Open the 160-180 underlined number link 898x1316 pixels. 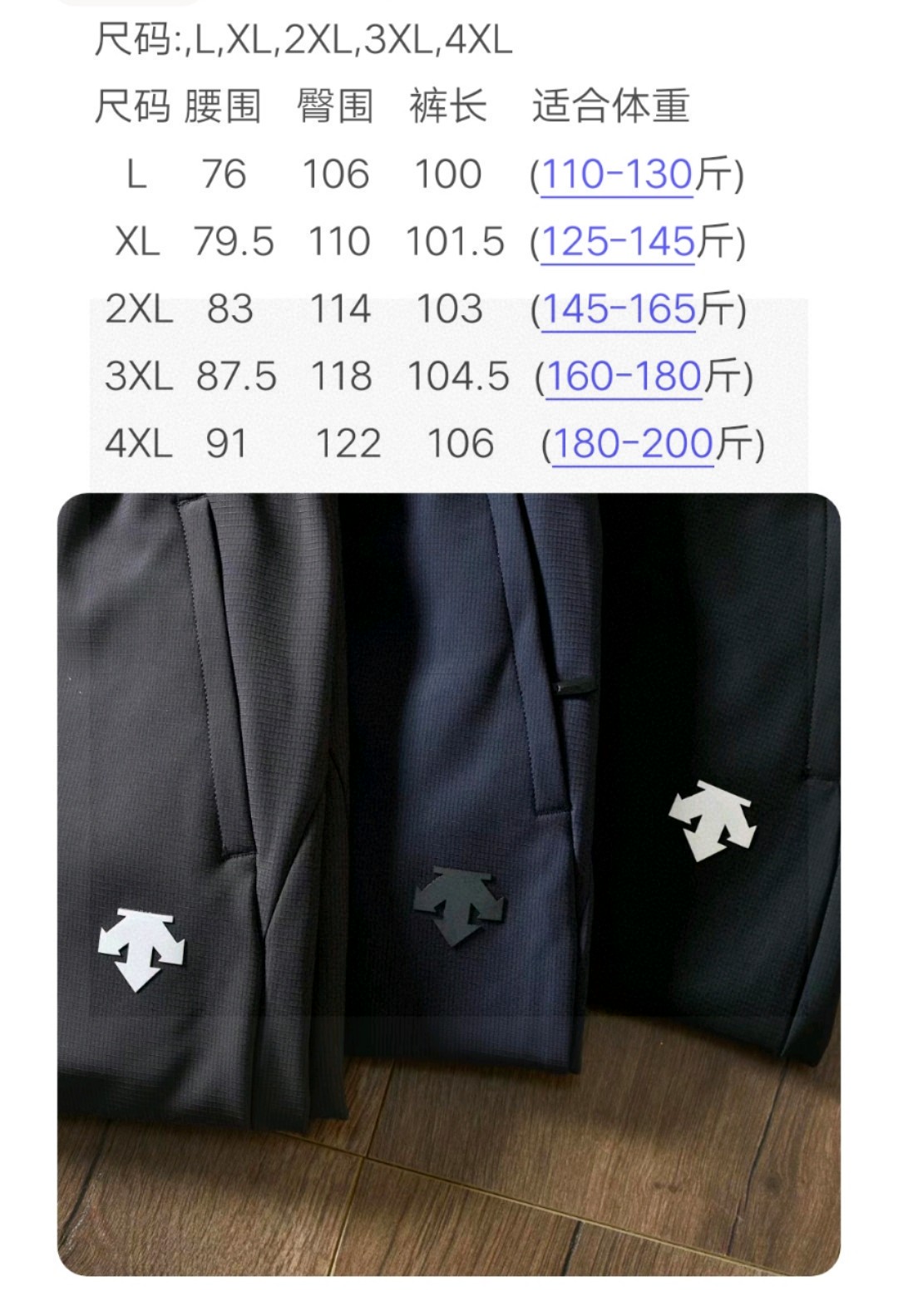click(624, 377)
